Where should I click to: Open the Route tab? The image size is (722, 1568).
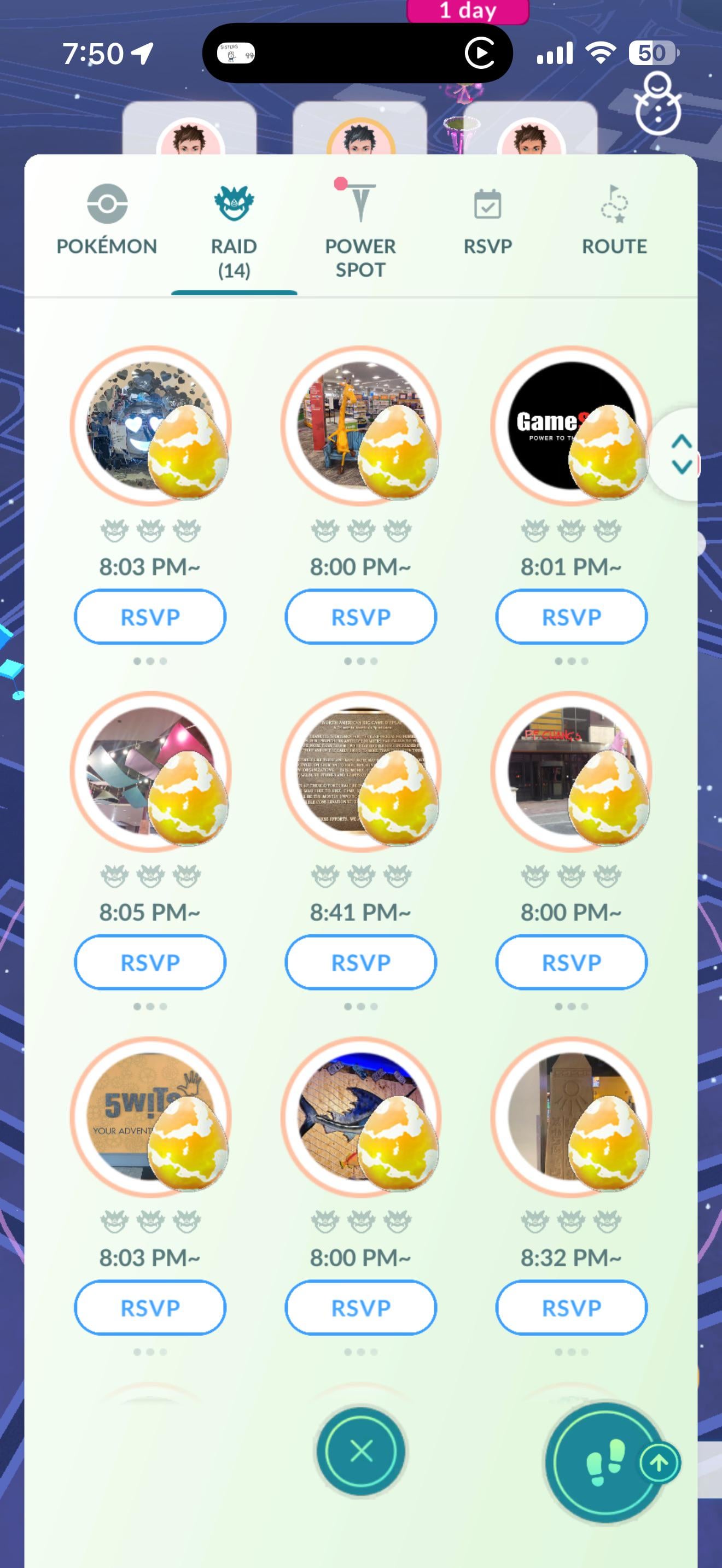614,220
